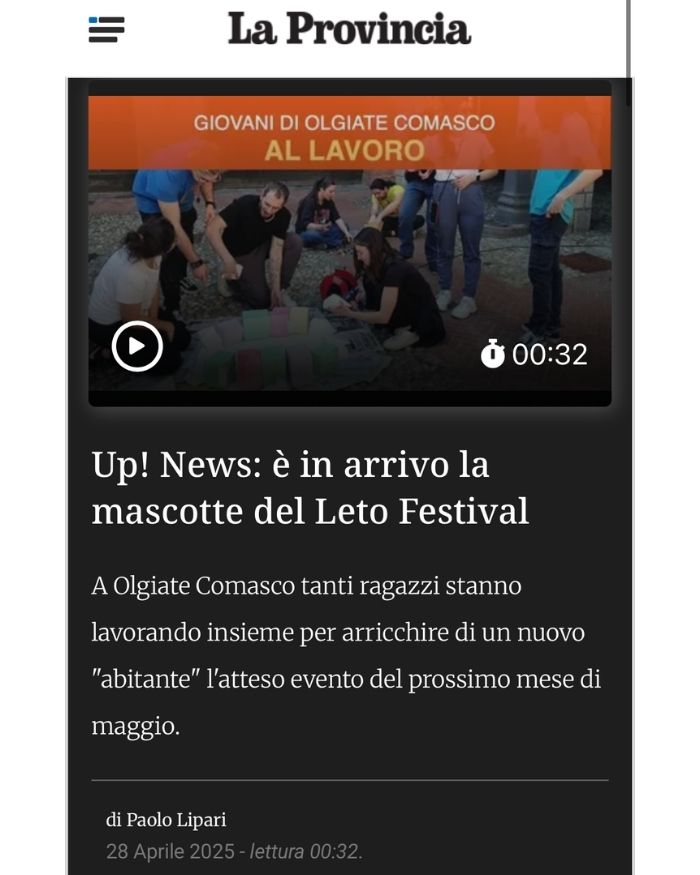Open the hamburger menu
The height and width of the screenshot is (875, 700).
click(106, 30)
